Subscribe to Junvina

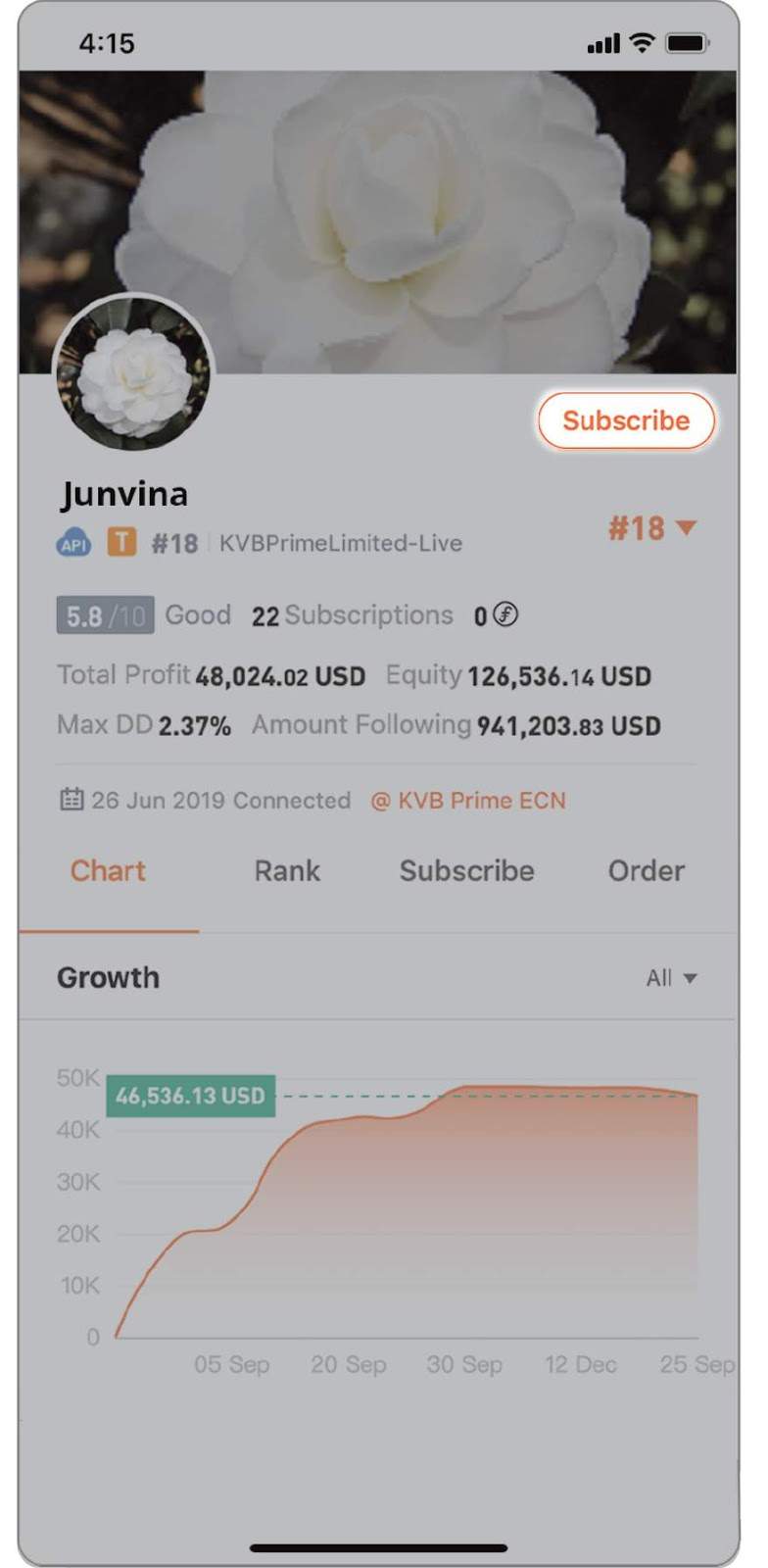coord(626,420)
